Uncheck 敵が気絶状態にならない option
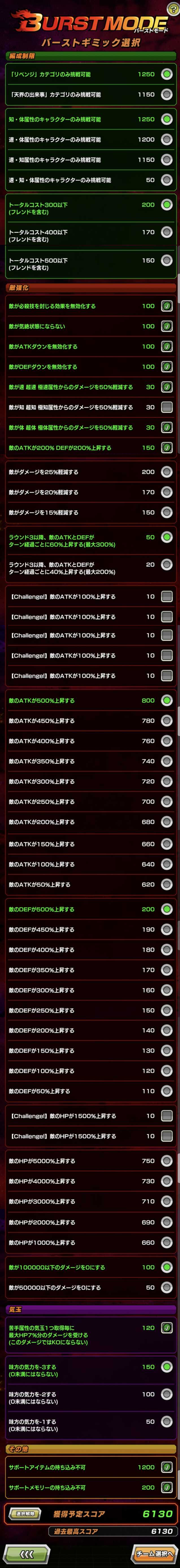This screenshot has width=180, height=1568. (166, 326)
